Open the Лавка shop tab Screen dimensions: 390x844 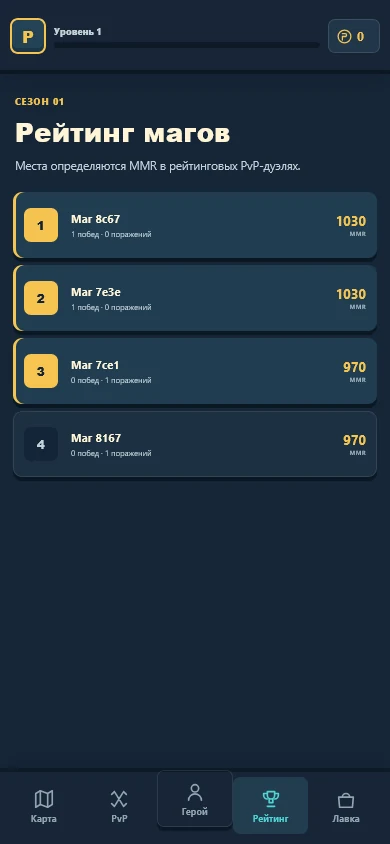pyautogui.click(x=346, y=806)
